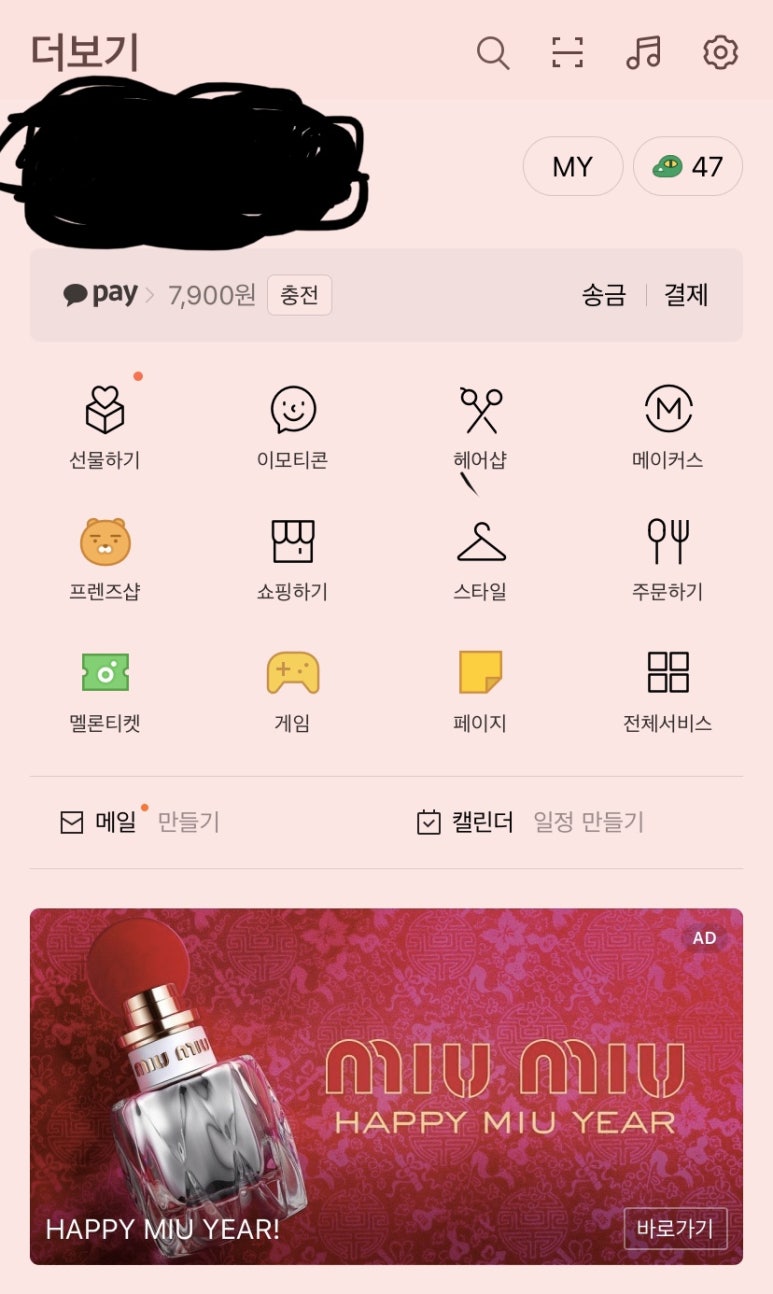Screen dimensions: 773x1294
Task: Open settings gear icon
Action: [720, 52]
